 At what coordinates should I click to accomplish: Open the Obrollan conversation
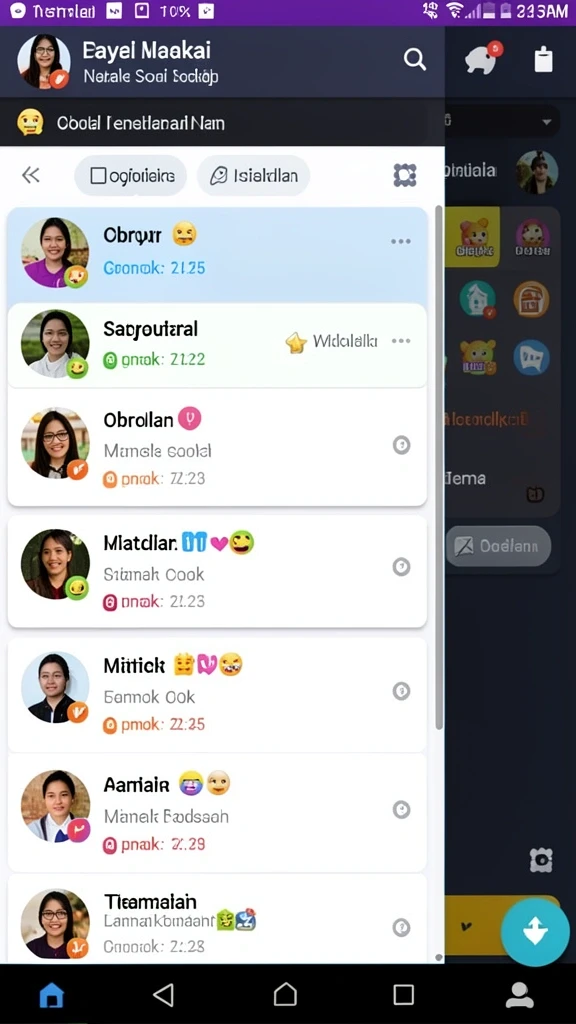click(217, 447)
